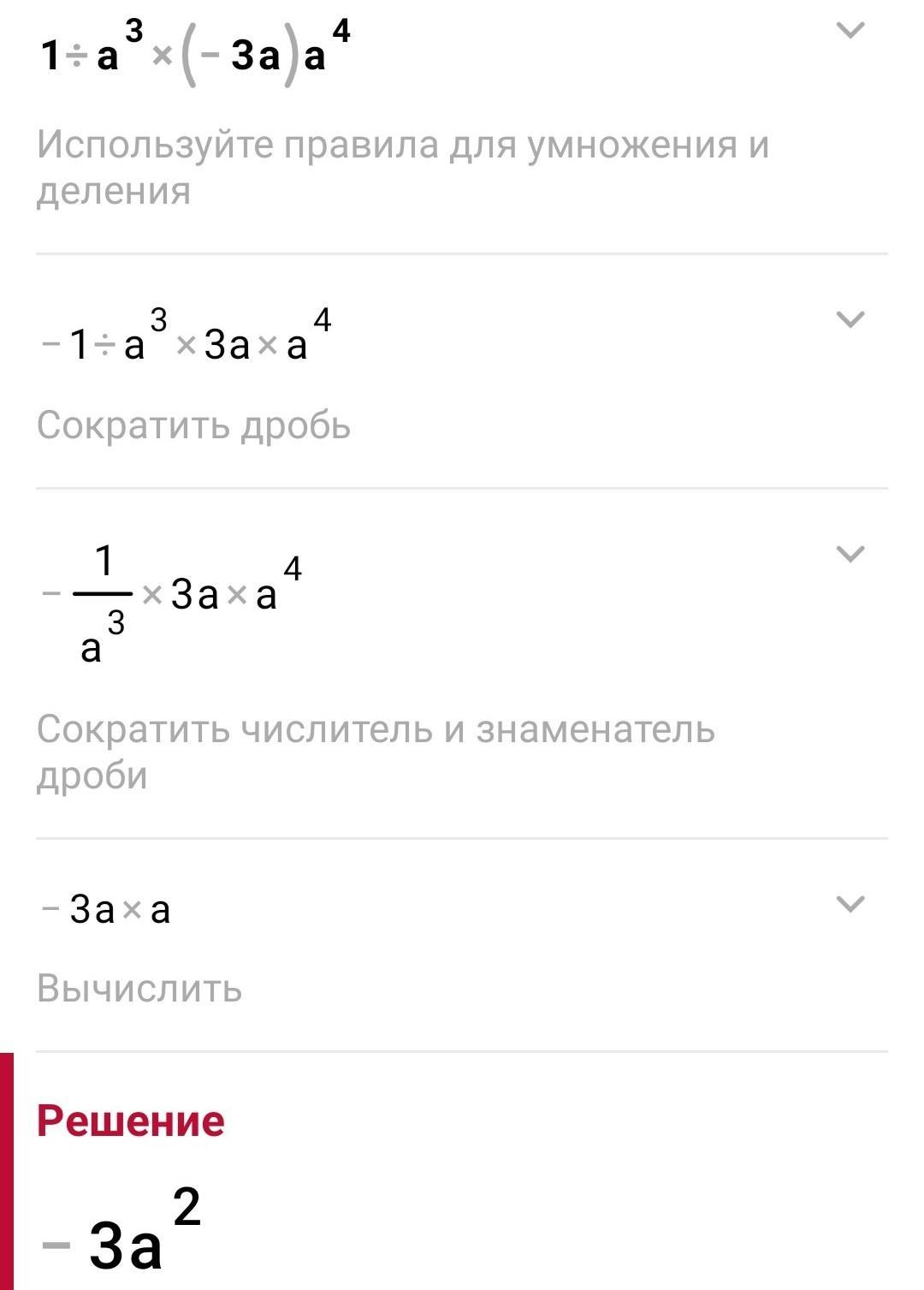Expand the "Используйте правила для умножения и деления" step
The image size is (924, 1290).
coord(850,31)
